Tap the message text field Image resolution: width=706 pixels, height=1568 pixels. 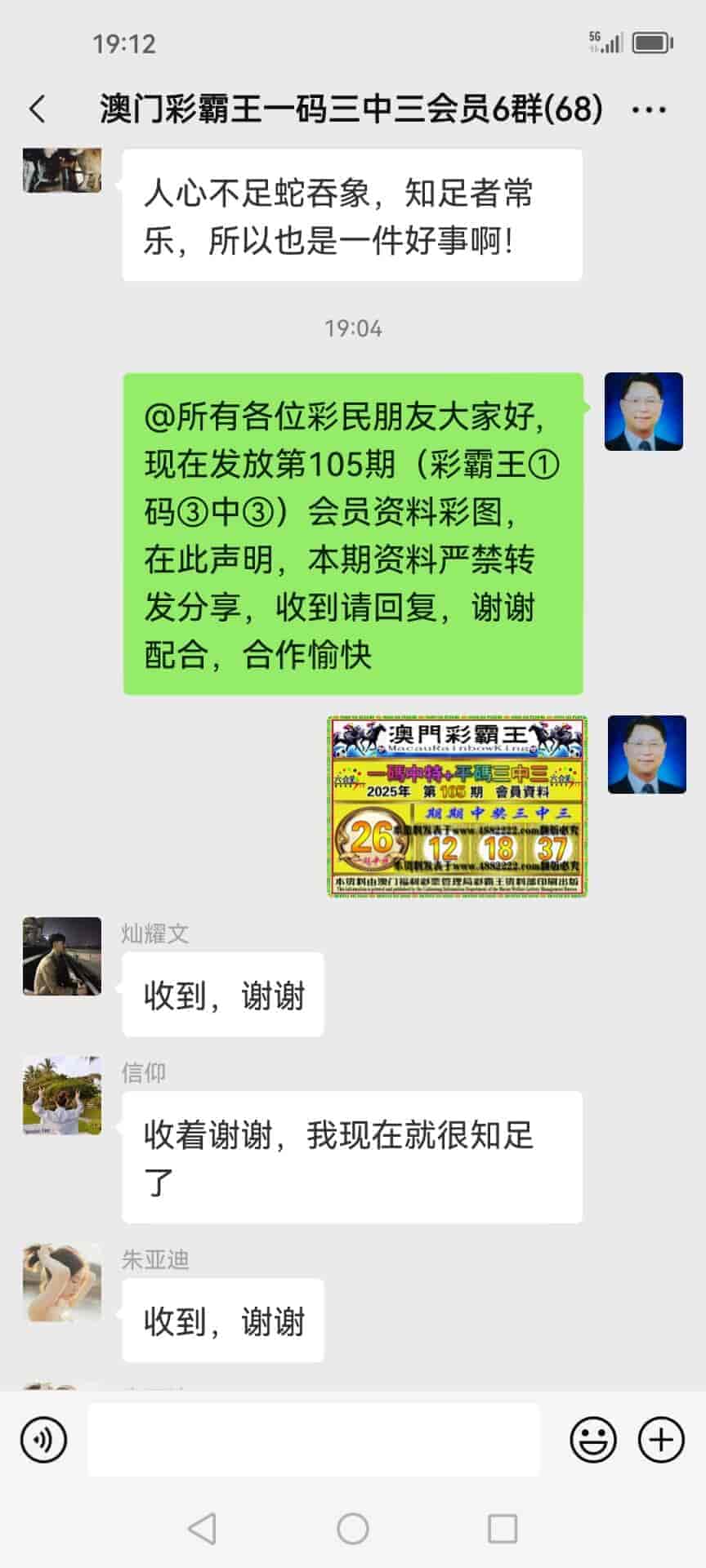point(314,1439)
